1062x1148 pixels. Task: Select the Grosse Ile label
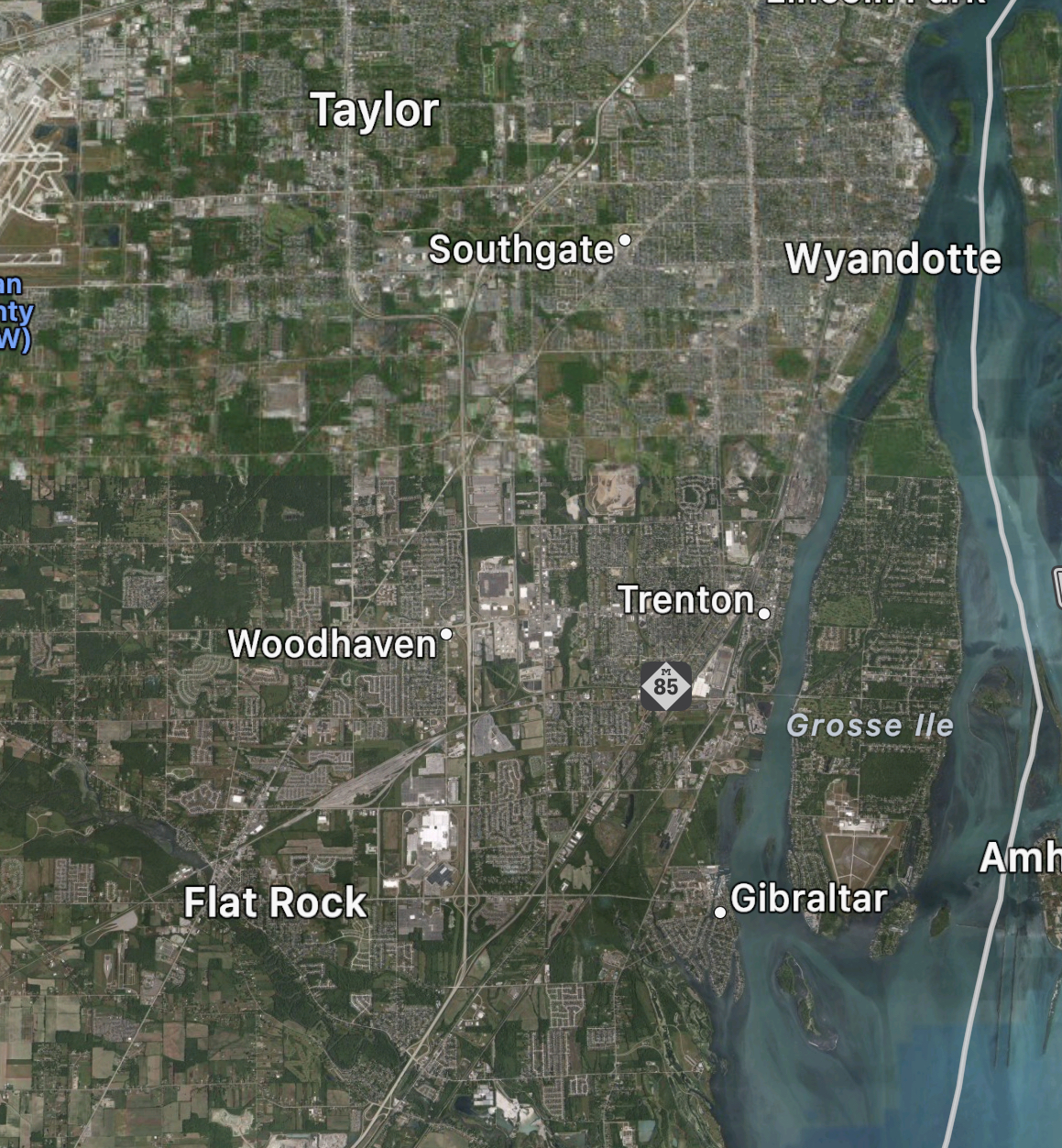pos(870,726)
